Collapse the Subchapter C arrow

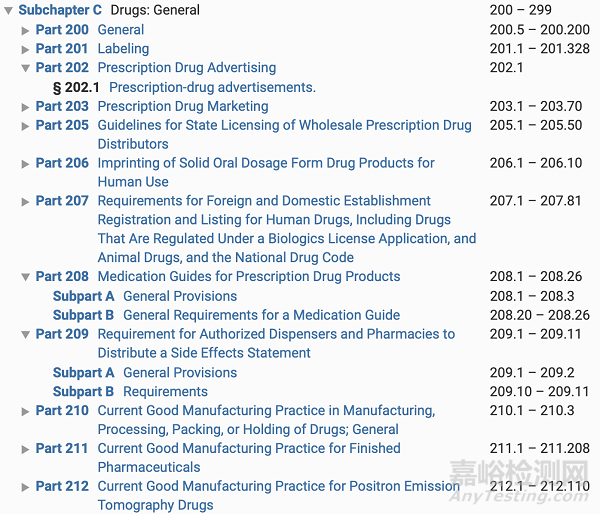pos(8,11)
